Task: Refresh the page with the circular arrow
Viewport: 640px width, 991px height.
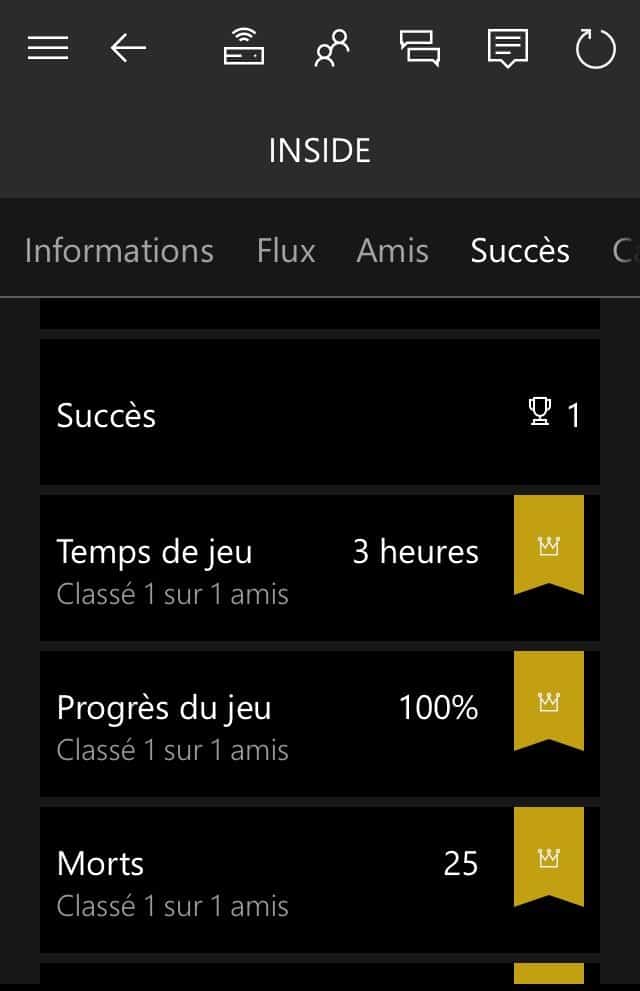Action: pos(596,48)
